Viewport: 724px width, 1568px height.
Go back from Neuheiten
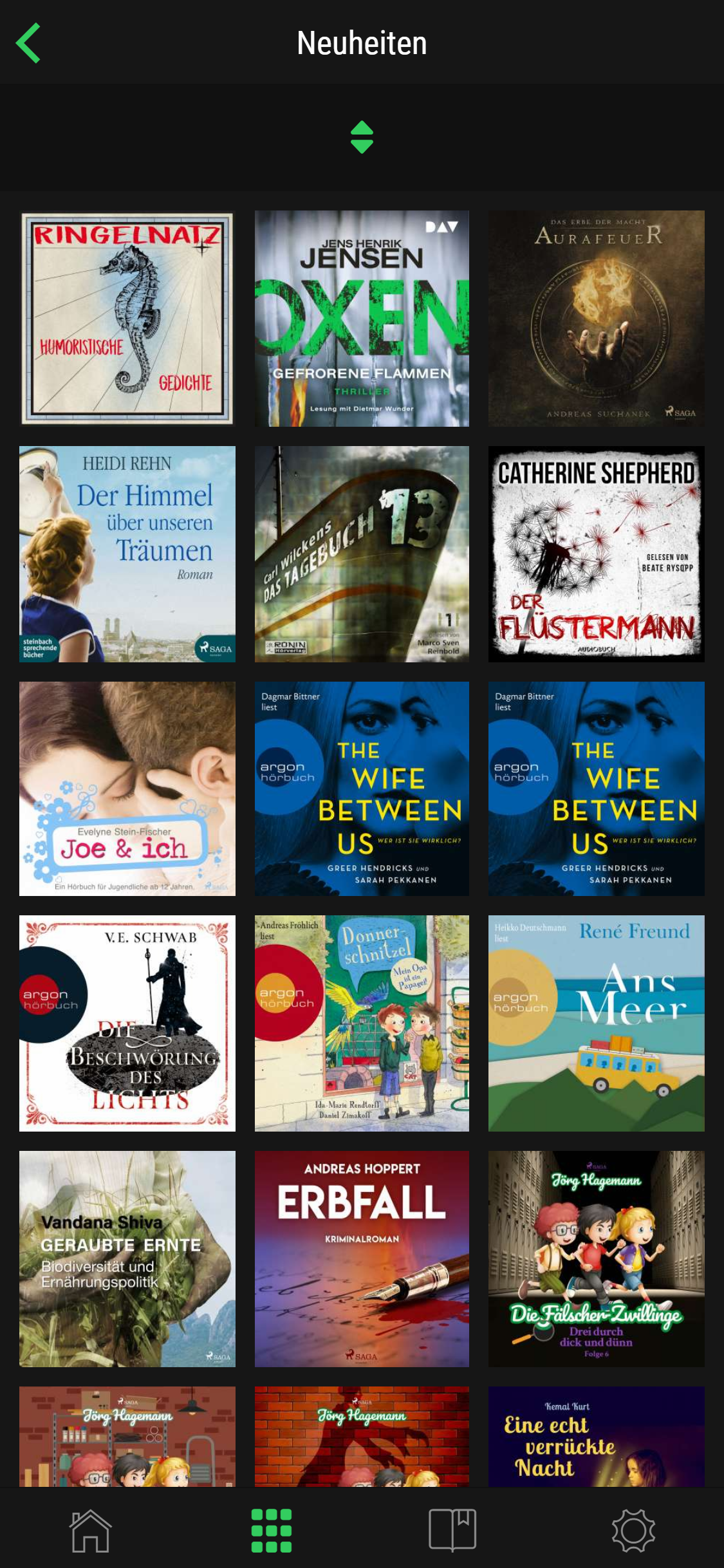[x=29, y=43]
